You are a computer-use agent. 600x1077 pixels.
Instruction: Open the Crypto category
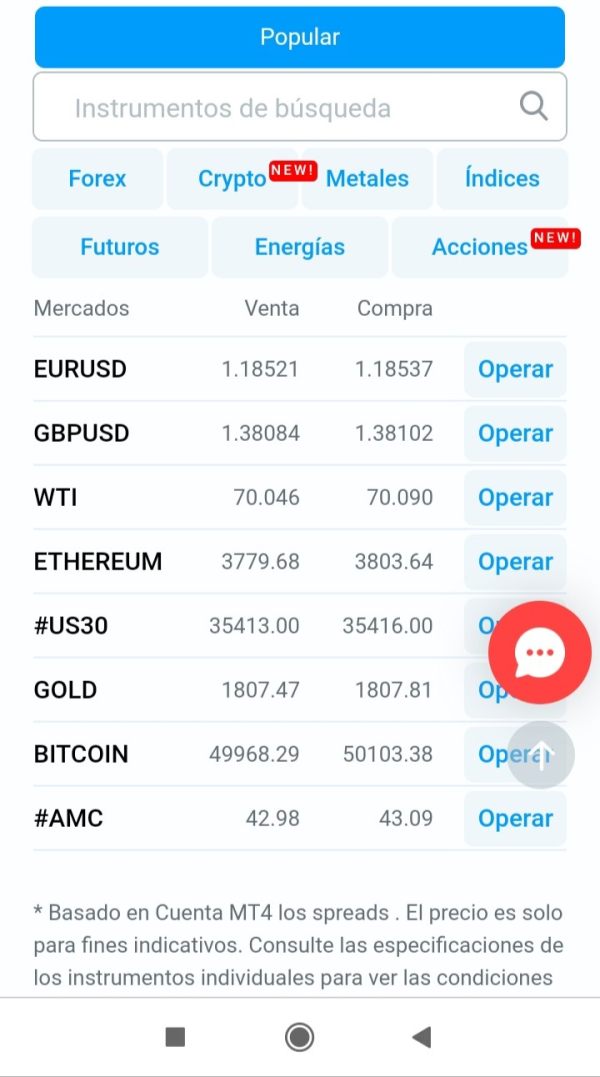232,179
